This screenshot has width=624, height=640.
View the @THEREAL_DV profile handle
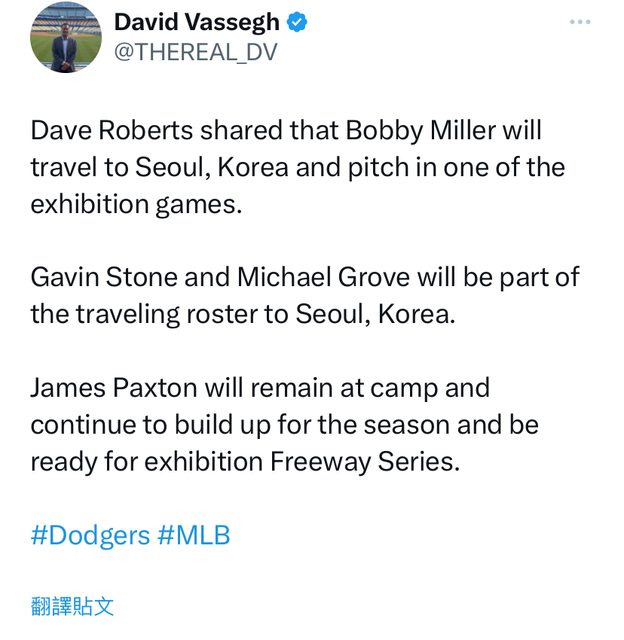195,53
